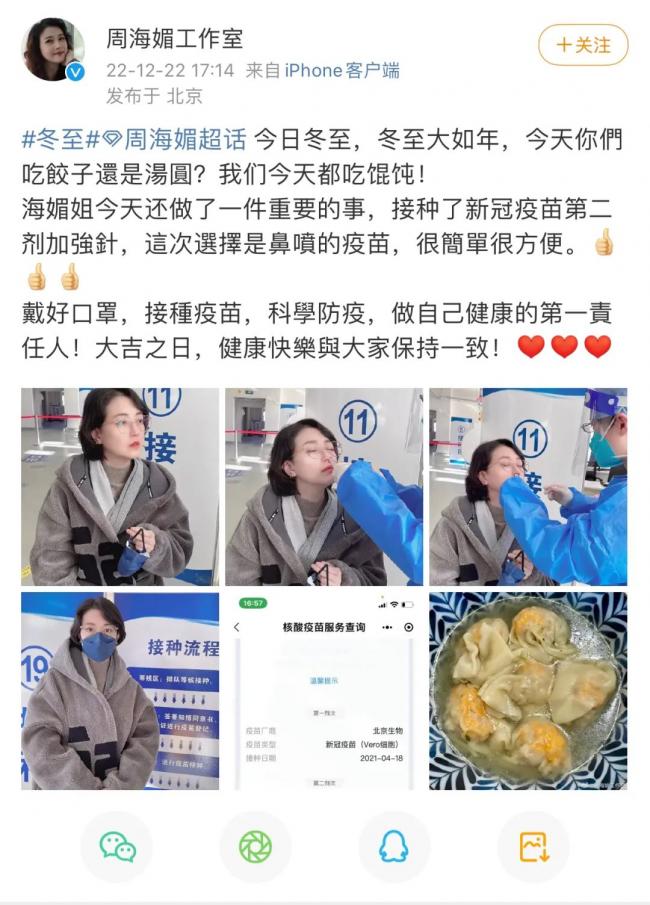650x905 pixels.
Task: View the wonton bowl photo
Action: pyautogui.click(x=528, y=690)
